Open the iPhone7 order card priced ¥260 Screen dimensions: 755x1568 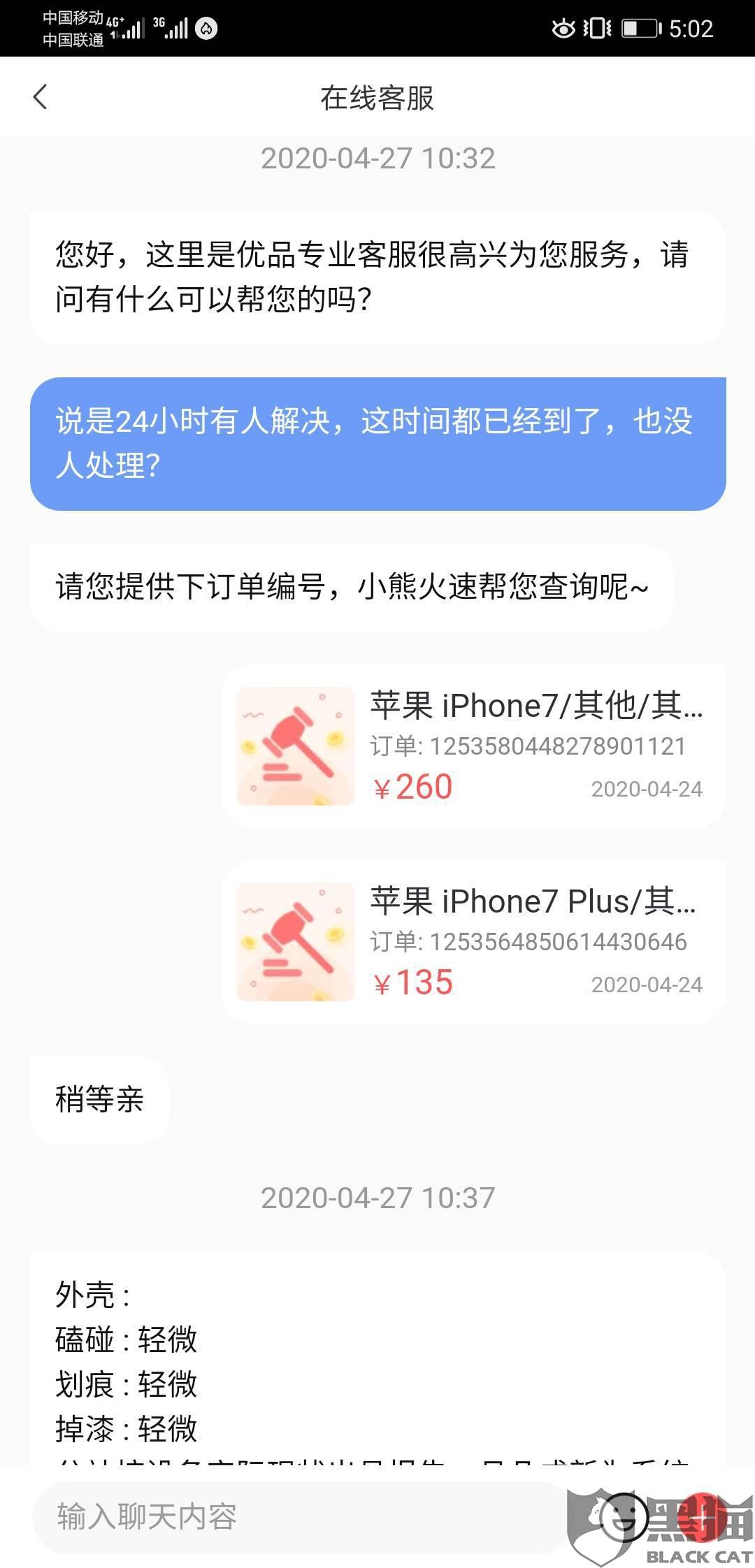coord(473,746)
